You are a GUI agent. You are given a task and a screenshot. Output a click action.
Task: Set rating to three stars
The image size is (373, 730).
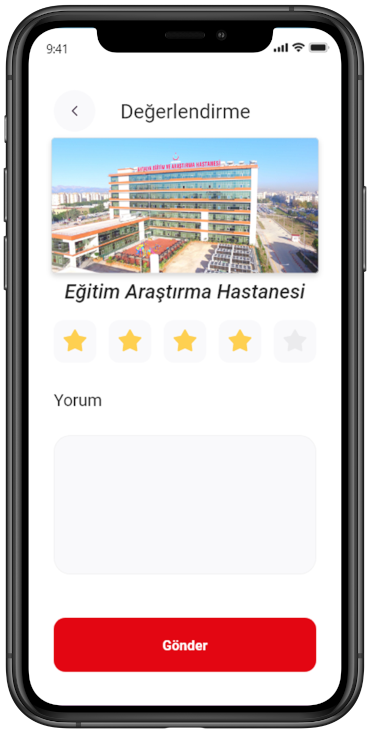pos(185,341)
